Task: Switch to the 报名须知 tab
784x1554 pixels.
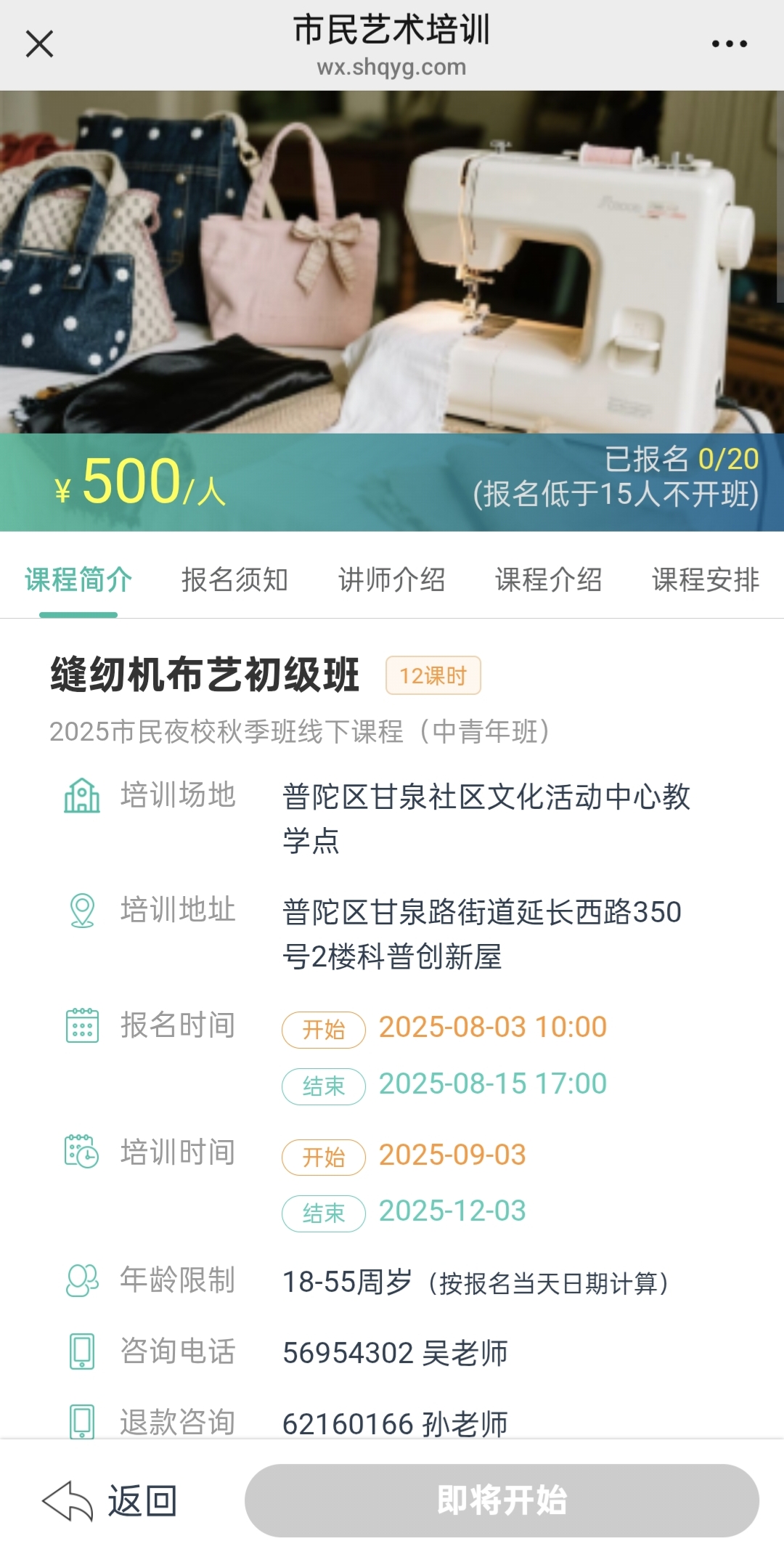Action: pyautogui.click(x=234, y=580)
